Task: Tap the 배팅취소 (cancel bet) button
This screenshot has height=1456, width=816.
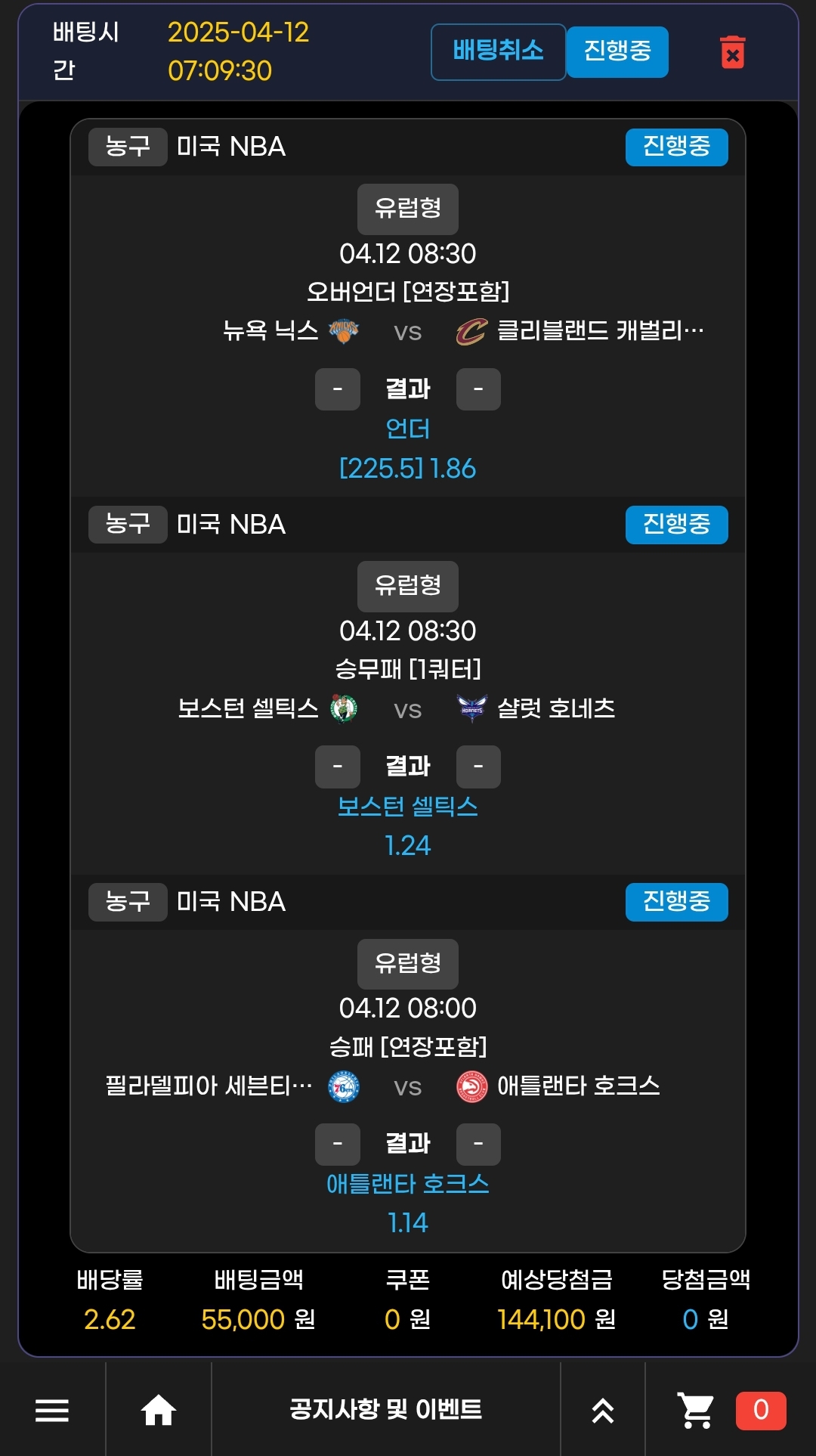Action: coord(498,51)
